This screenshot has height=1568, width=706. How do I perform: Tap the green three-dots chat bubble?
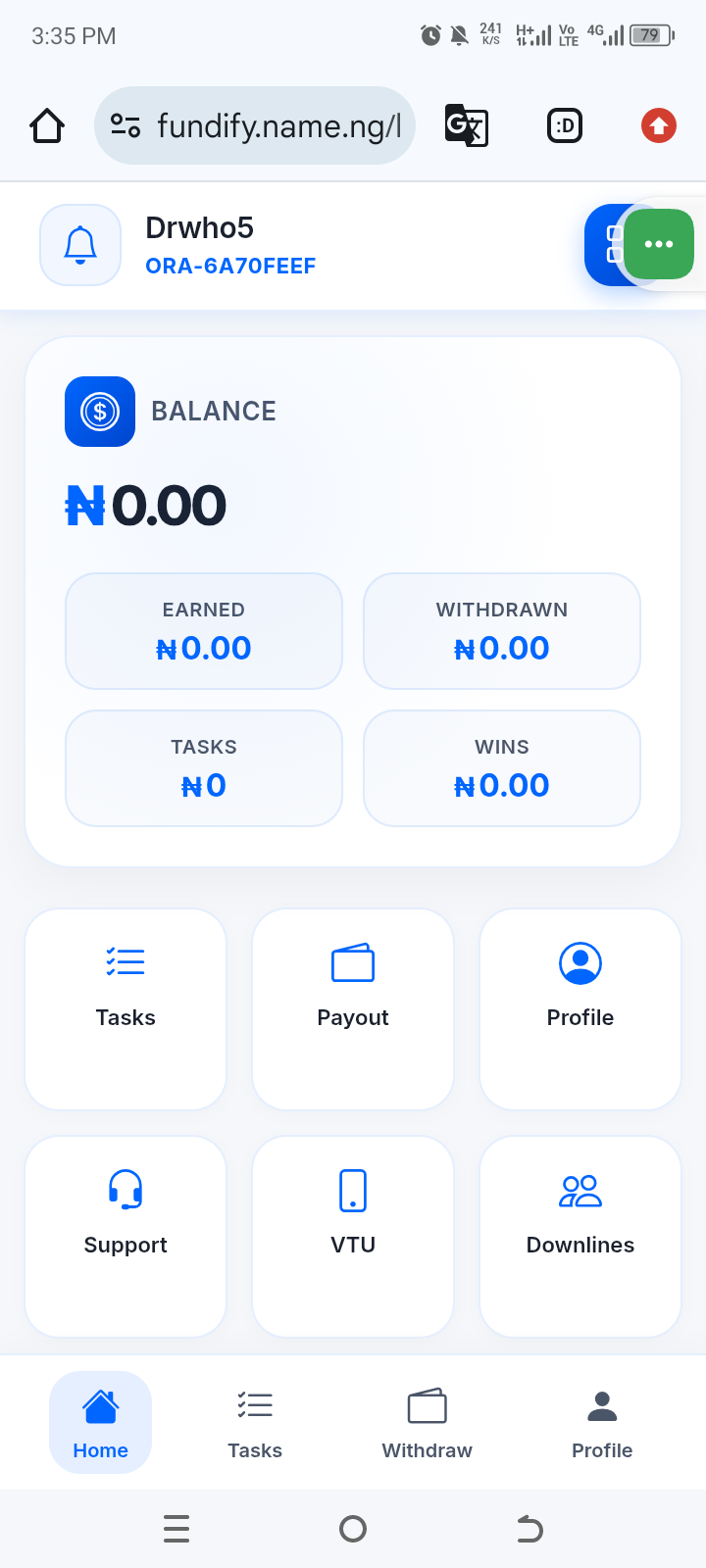(659, 245)
